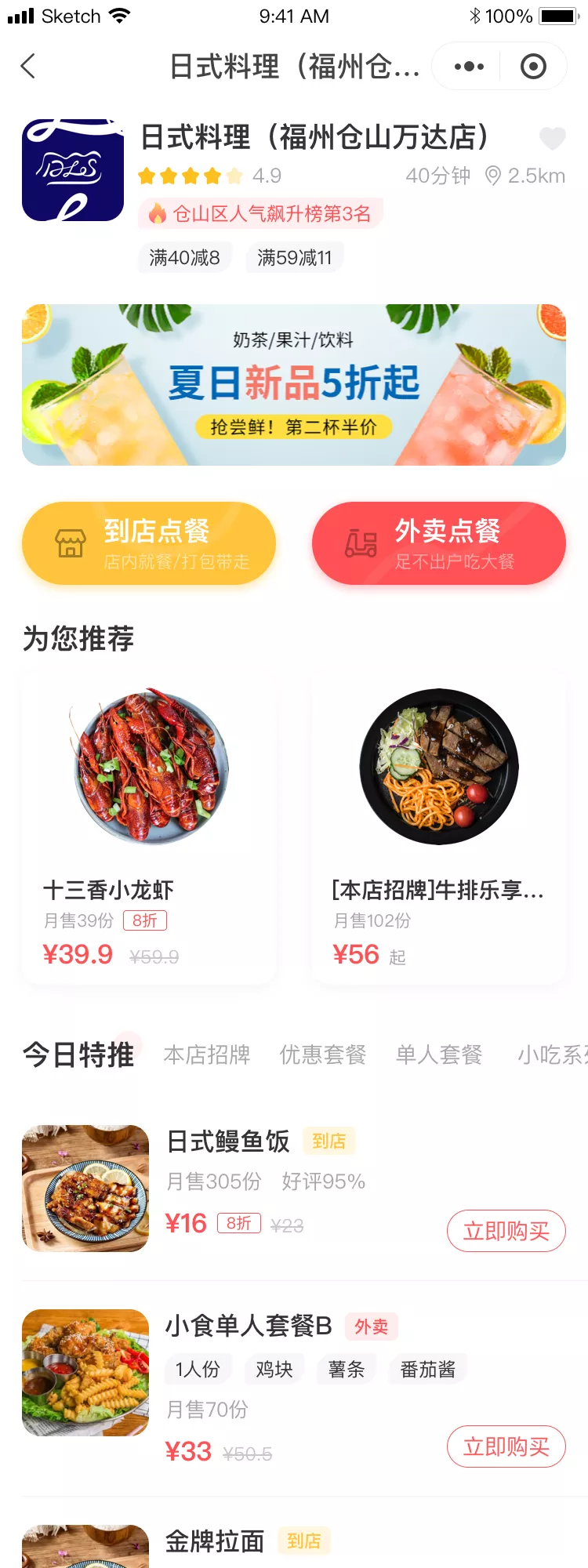Open the mini program three-dot menu
Viewport: 588px width, 1568px height.
(469, 67)
